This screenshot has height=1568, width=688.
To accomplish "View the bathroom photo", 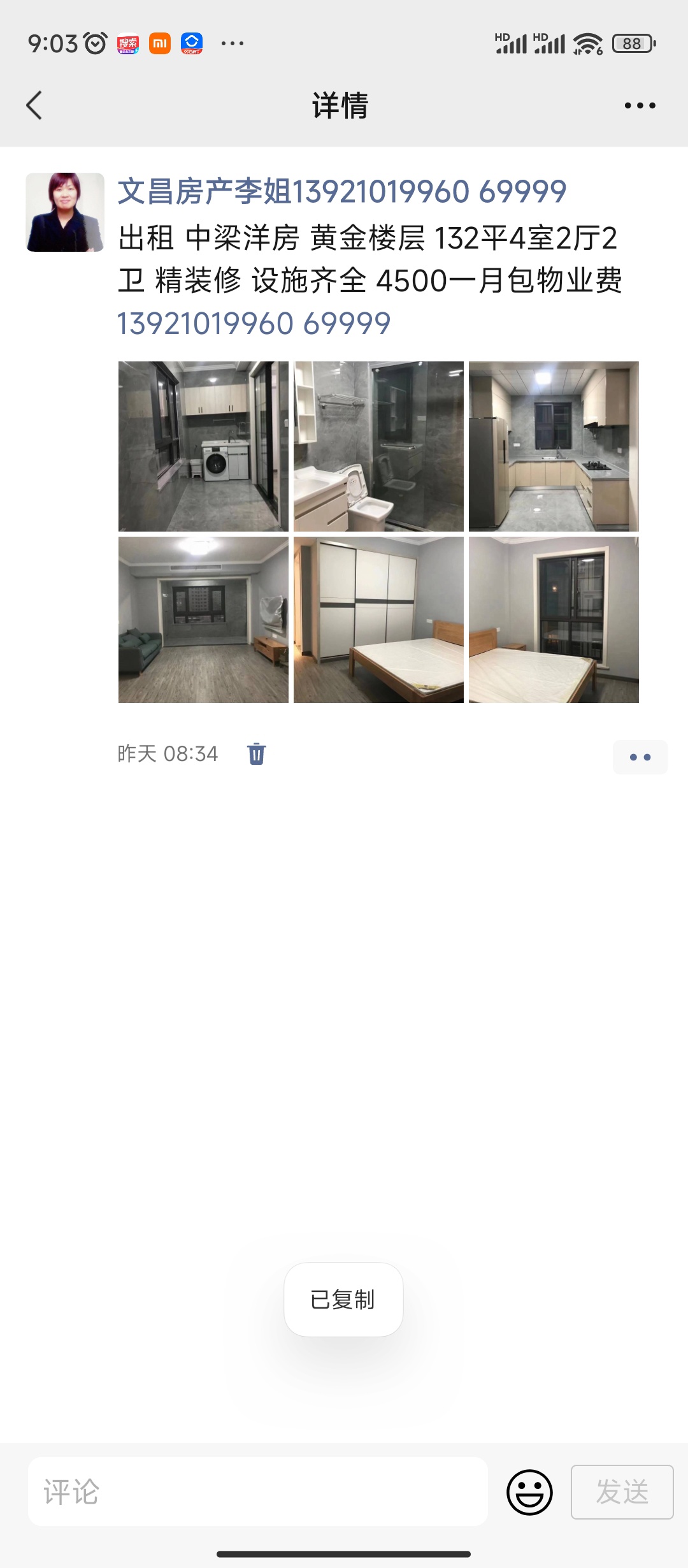I will pos(378,446).
